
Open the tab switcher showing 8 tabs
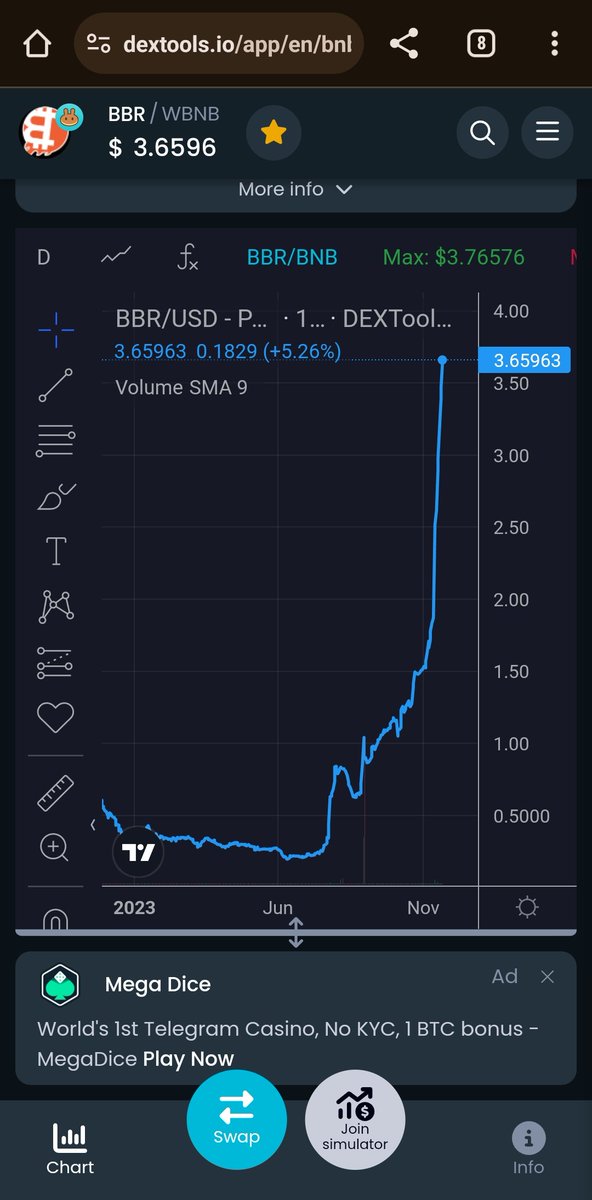point(481,44)
